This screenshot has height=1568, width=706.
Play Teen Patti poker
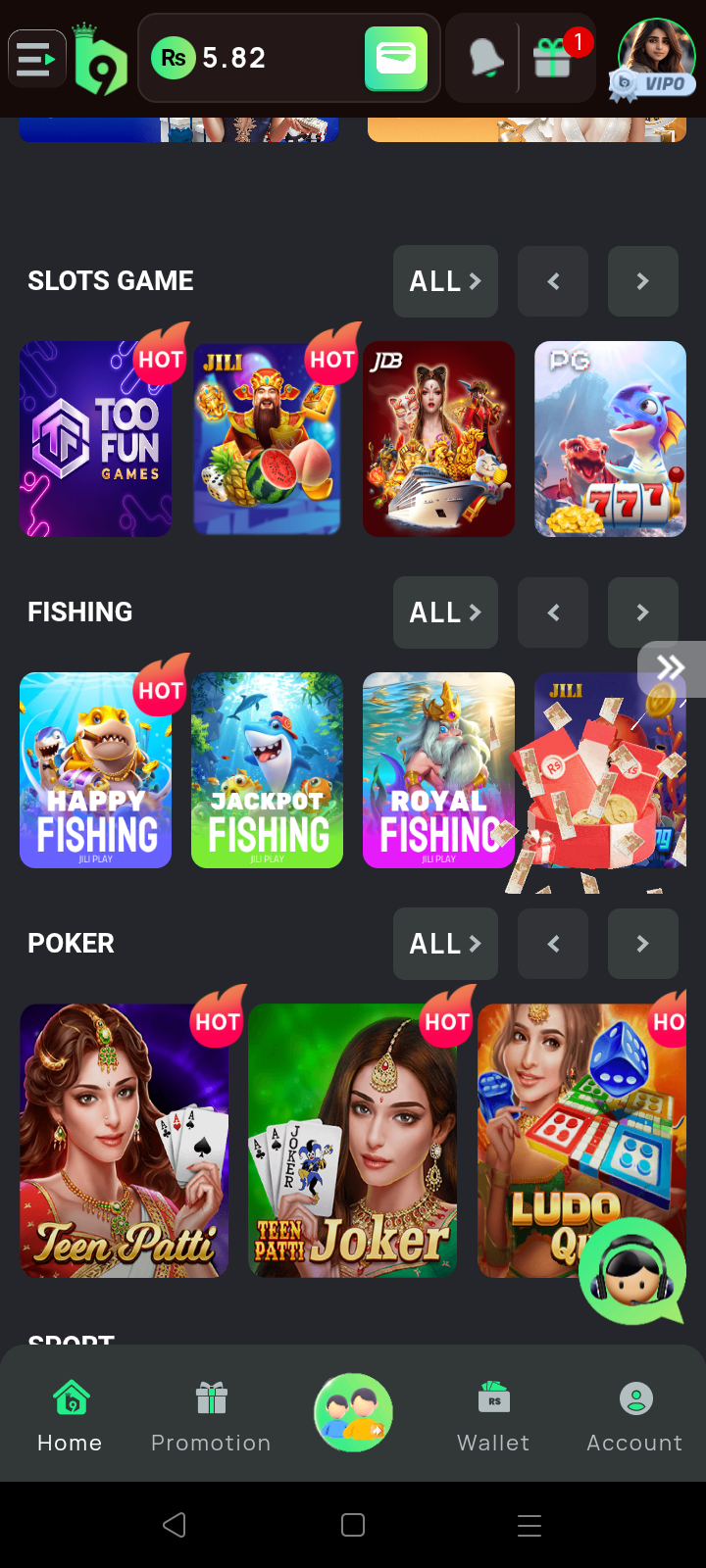pyautogui.click(x=125, y=1141)
